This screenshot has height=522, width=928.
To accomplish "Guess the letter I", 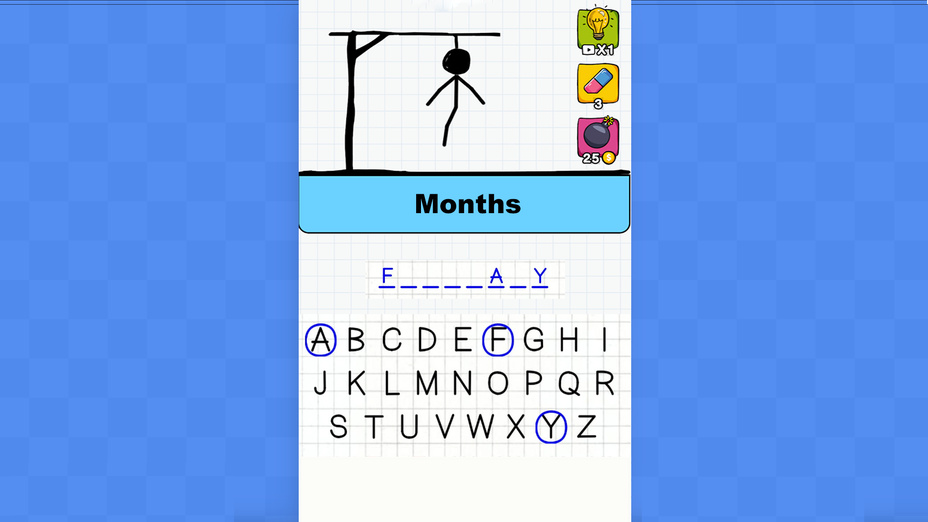I will pyautogui.click(x=604, y=340).
